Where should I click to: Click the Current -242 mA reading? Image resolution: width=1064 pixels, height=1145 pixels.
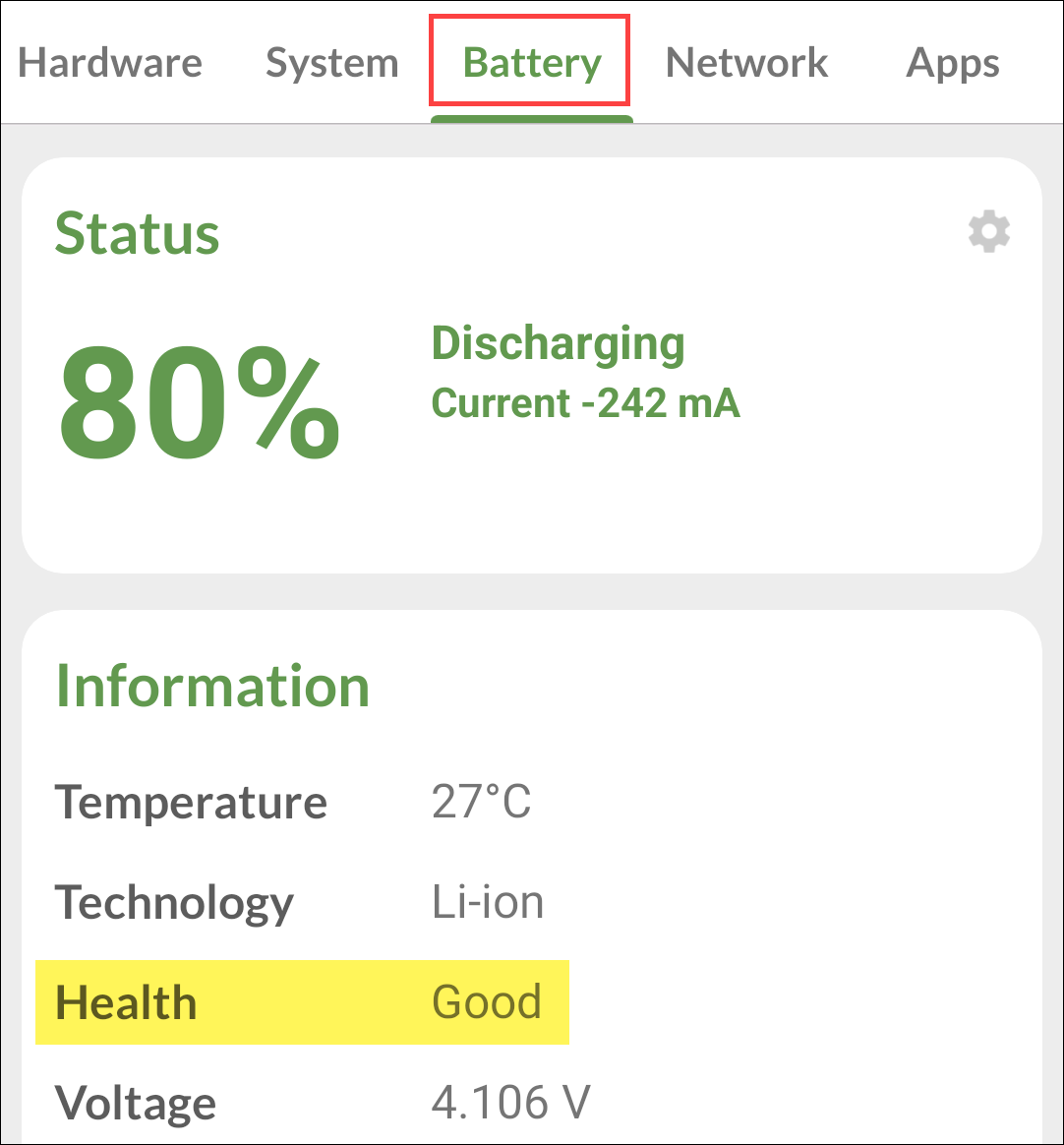(x=587, y=403)
